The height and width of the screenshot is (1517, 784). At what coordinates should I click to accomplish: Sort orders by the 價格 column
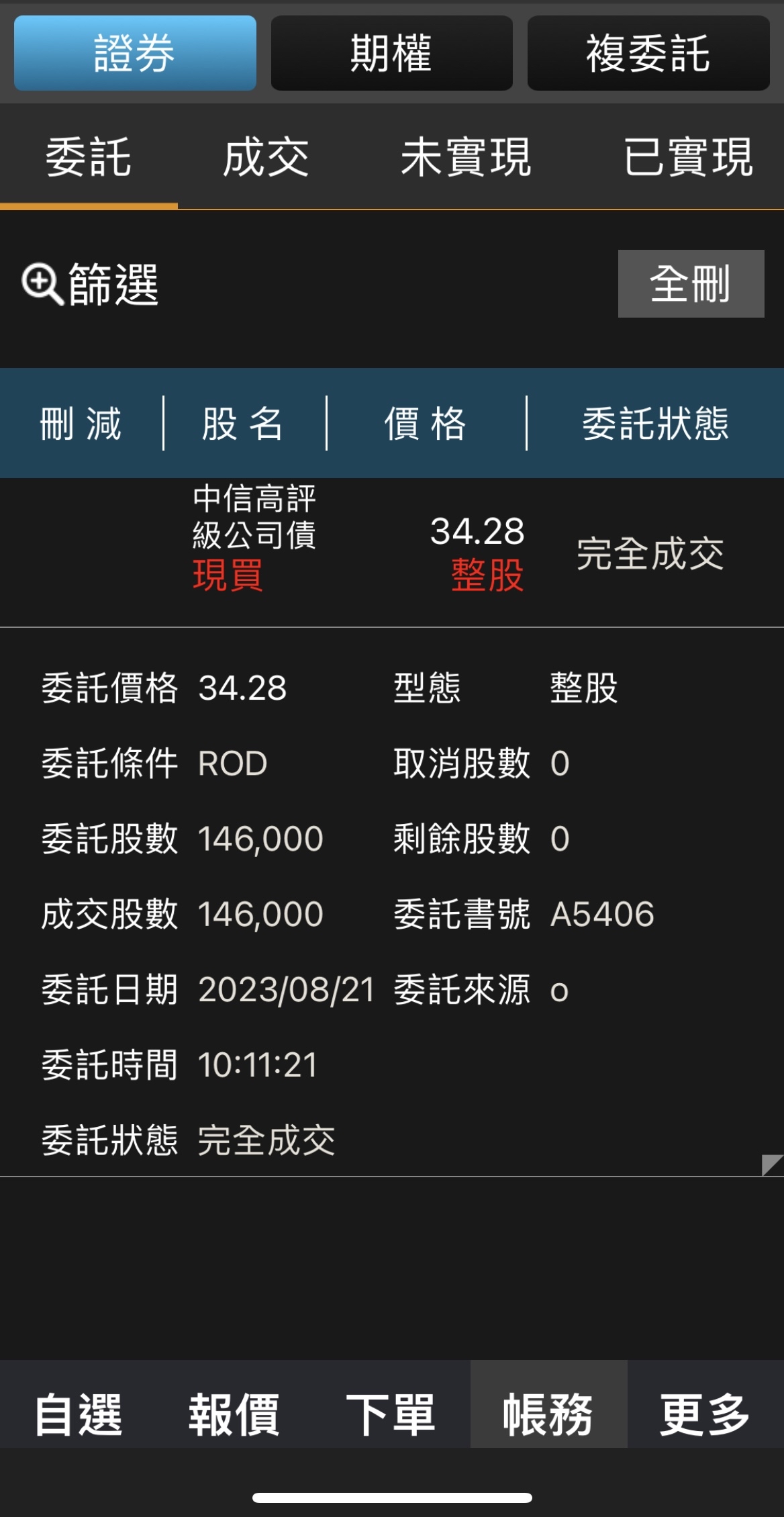pos(426,423)
